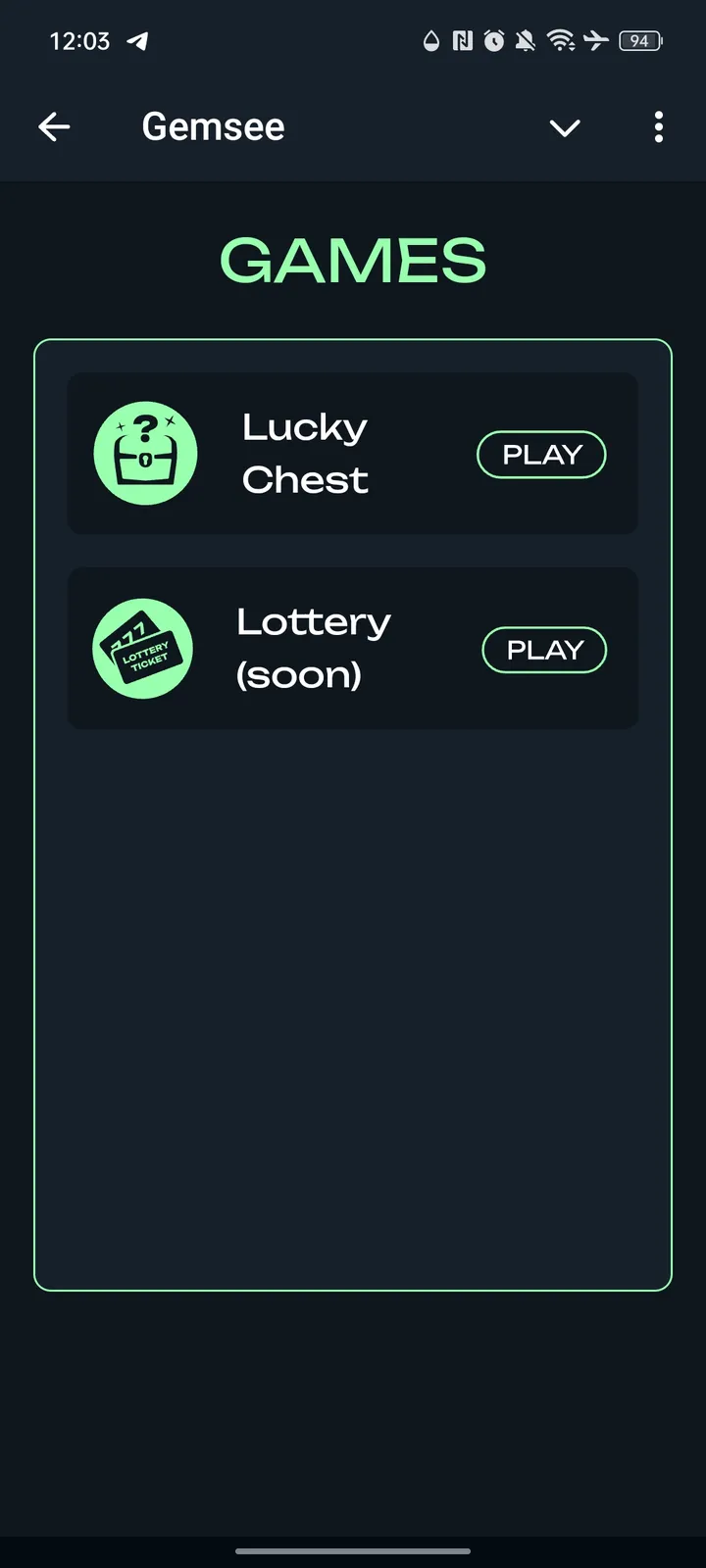Tap the Wi-Fi icon in the status bar
Screen dimensions: 706x1568
point(562,41)
